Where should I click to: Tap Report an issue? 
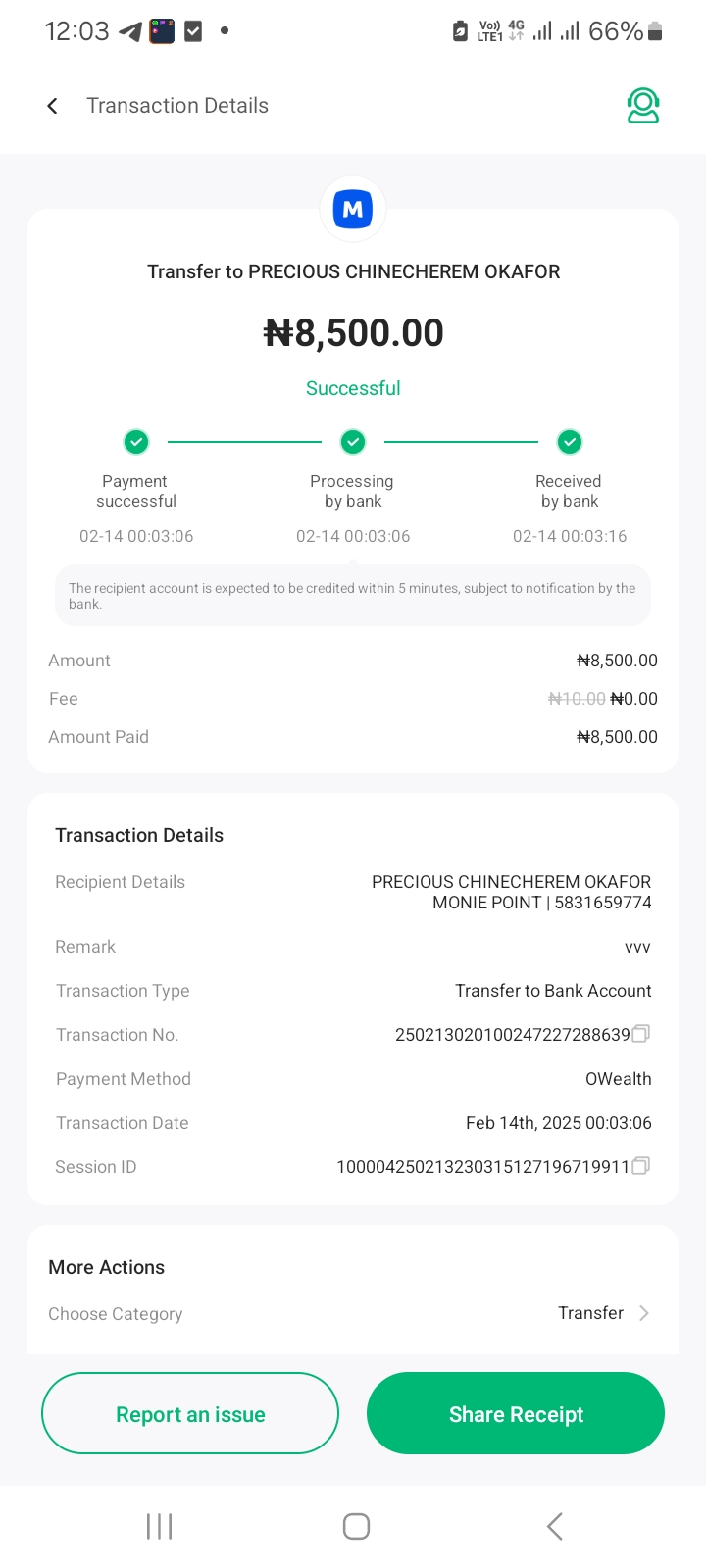tap(190, 1414)
